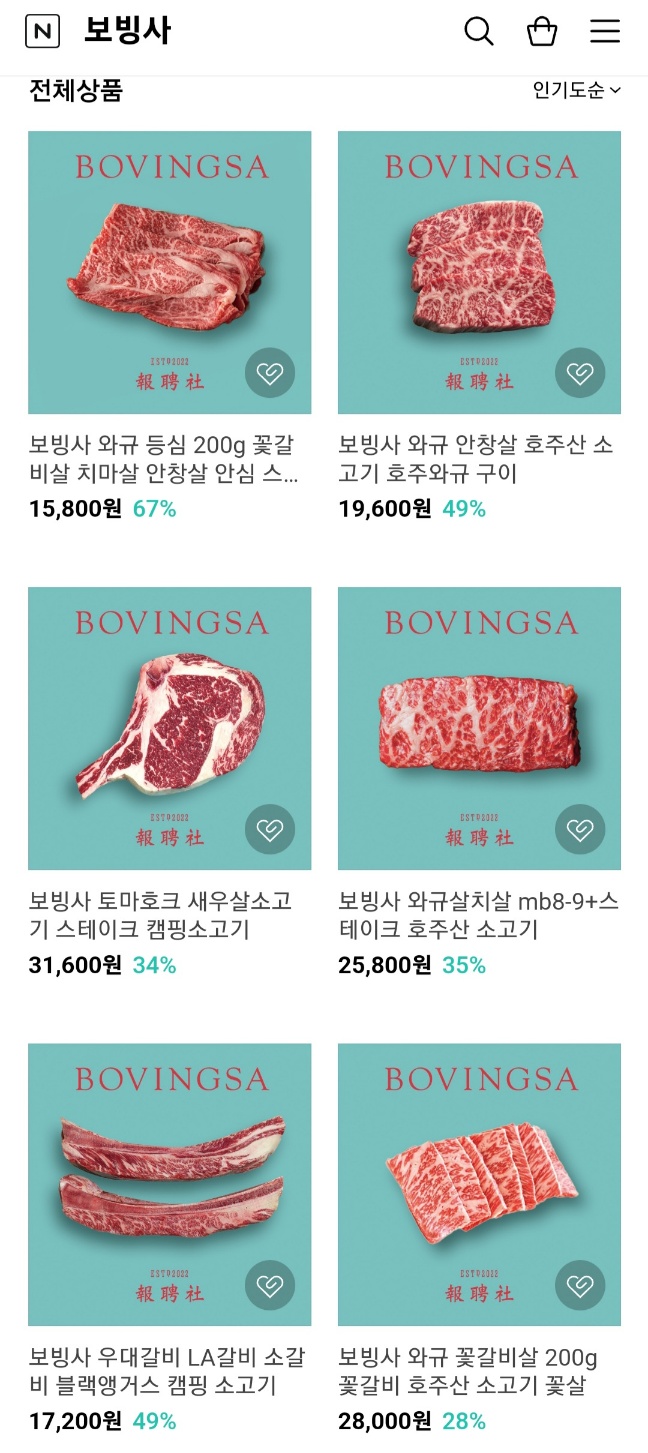Wishlist the 와규 안창살 product
This screenshot has height=1453, width=648.
pyautogui.click(x=580, y=374)
